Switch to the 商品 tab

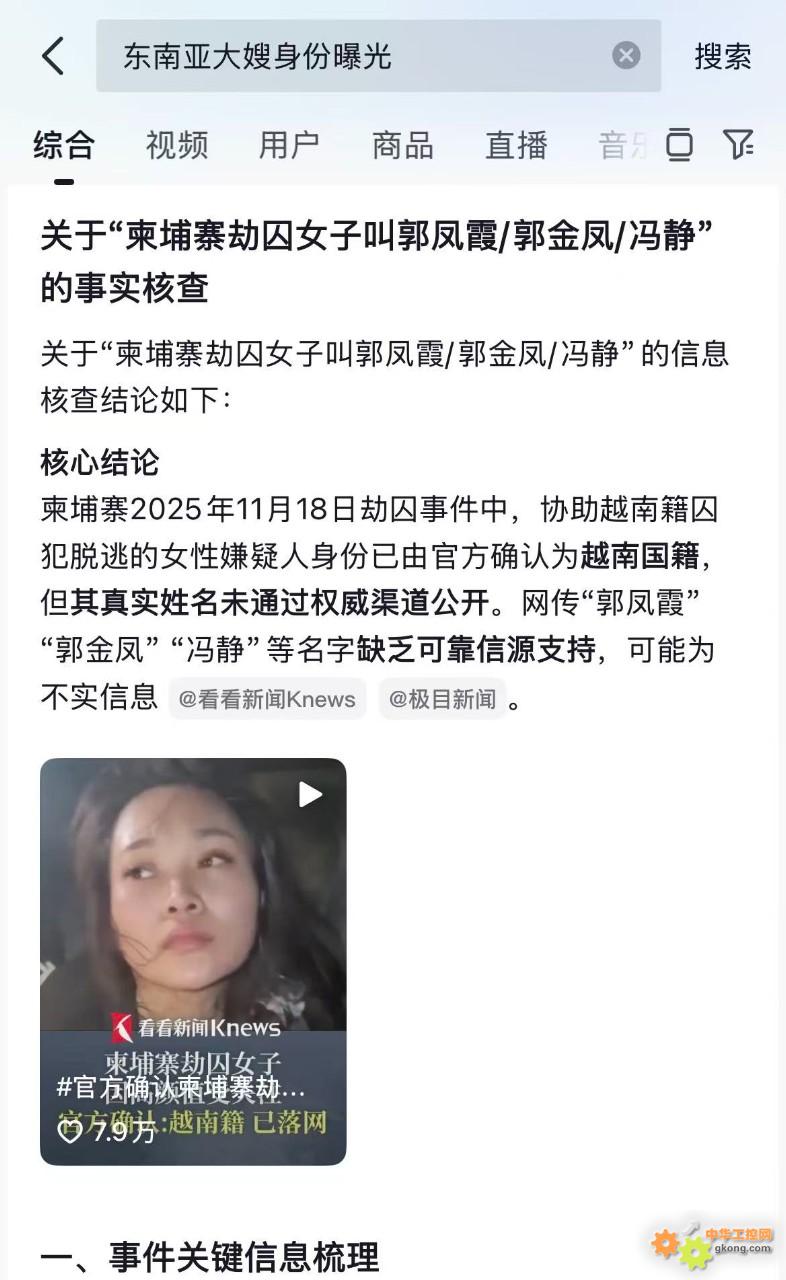click(402, 145)
